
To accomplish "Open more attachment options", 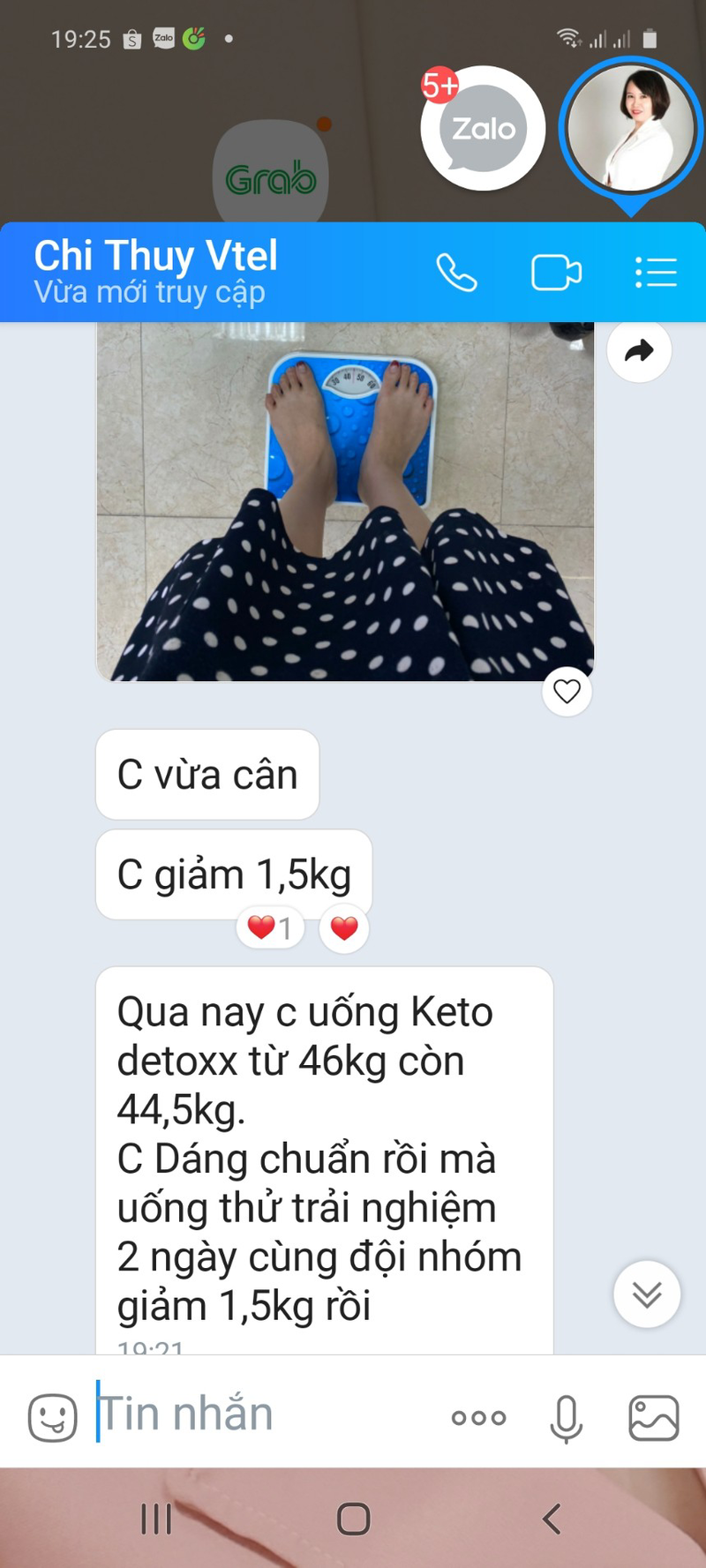I will pyautogui.click(x=478, y=1418).
